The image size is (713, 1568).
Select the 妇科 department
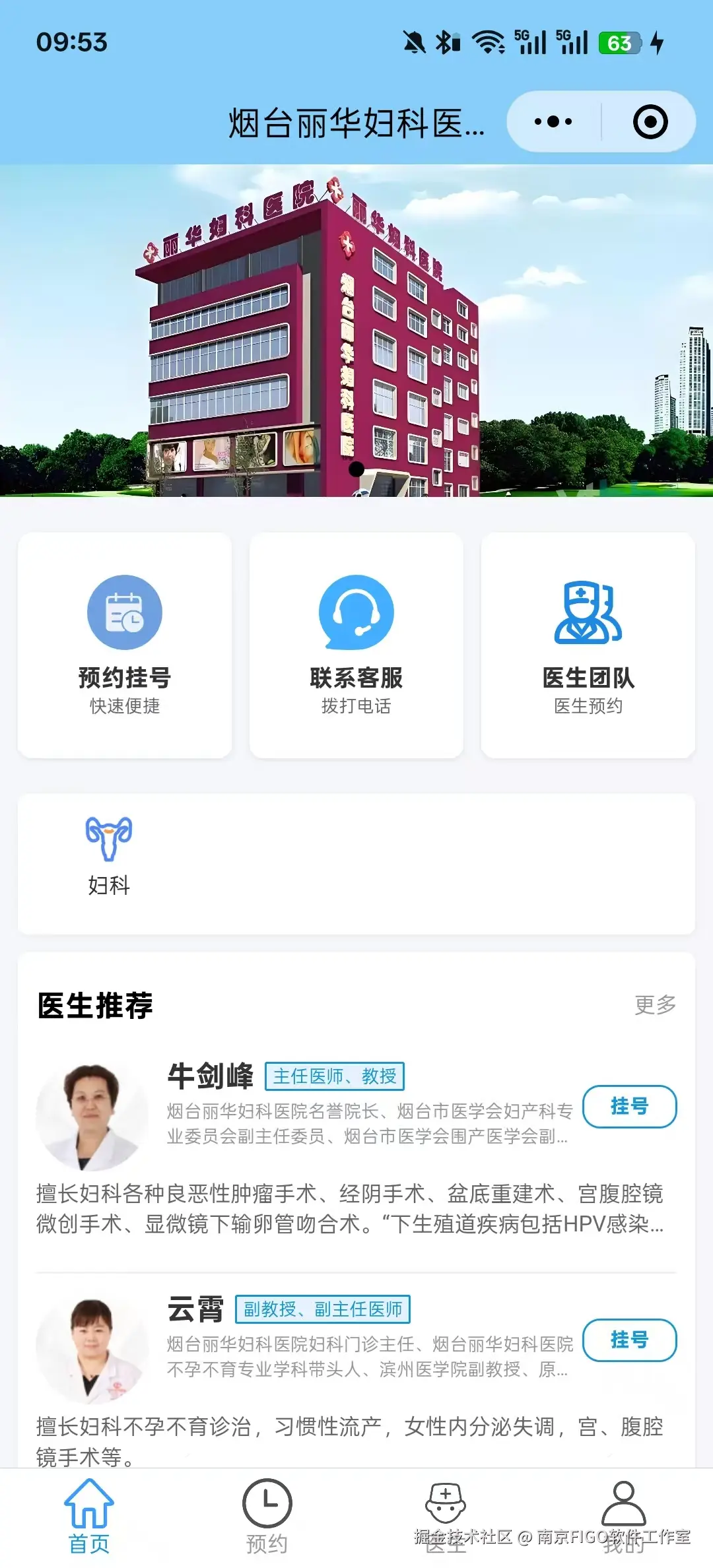pyautogui.click(x=109, y=857)
